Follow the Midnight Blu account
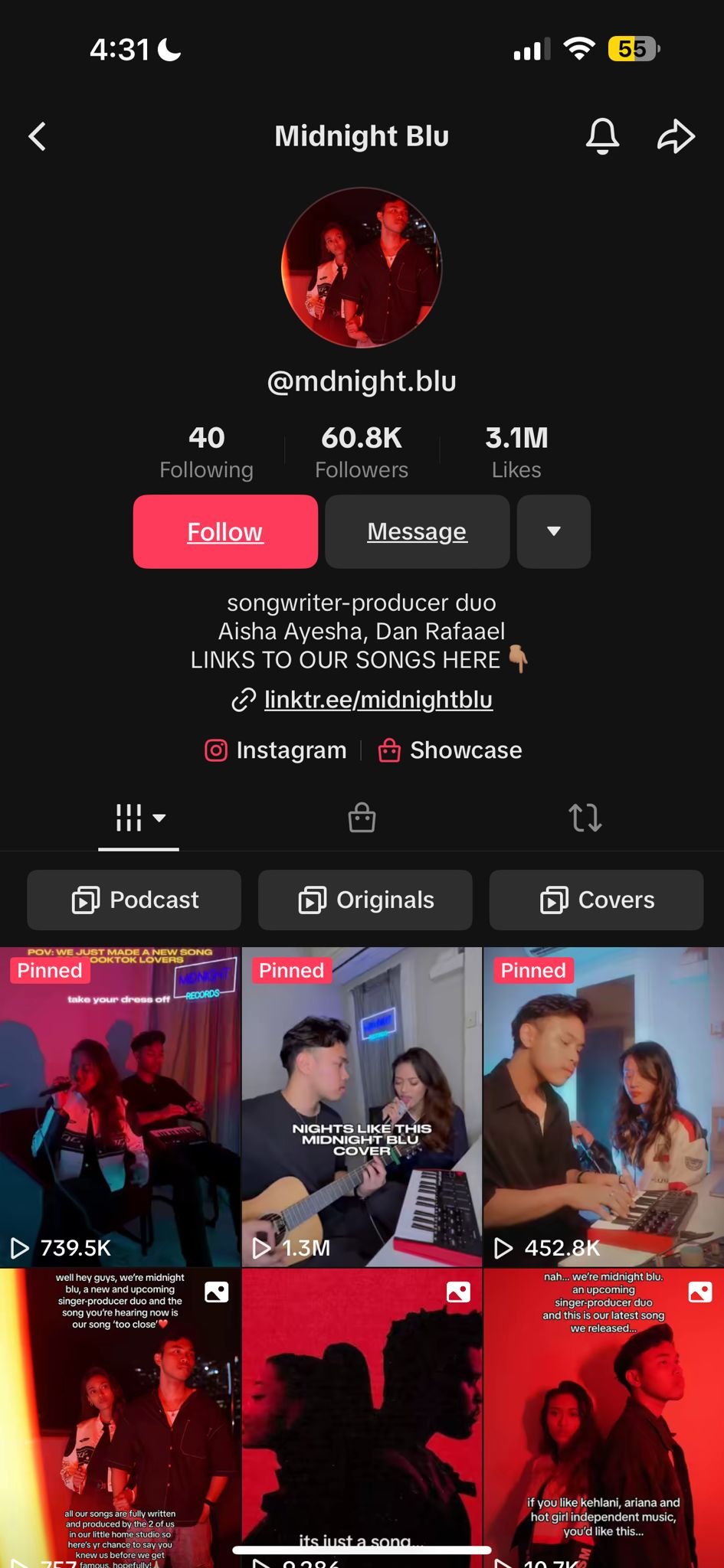This screenshot has width=724, height=1568. coord(225,531)
